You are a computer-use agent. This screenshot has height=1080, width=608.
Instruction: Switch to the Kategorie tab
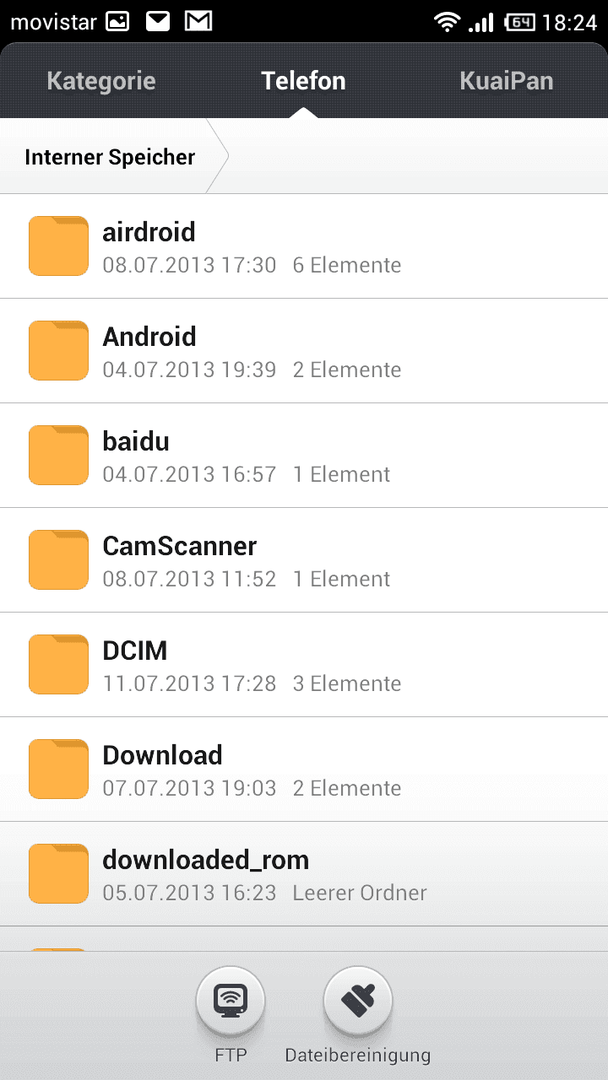tap(101, 81)
